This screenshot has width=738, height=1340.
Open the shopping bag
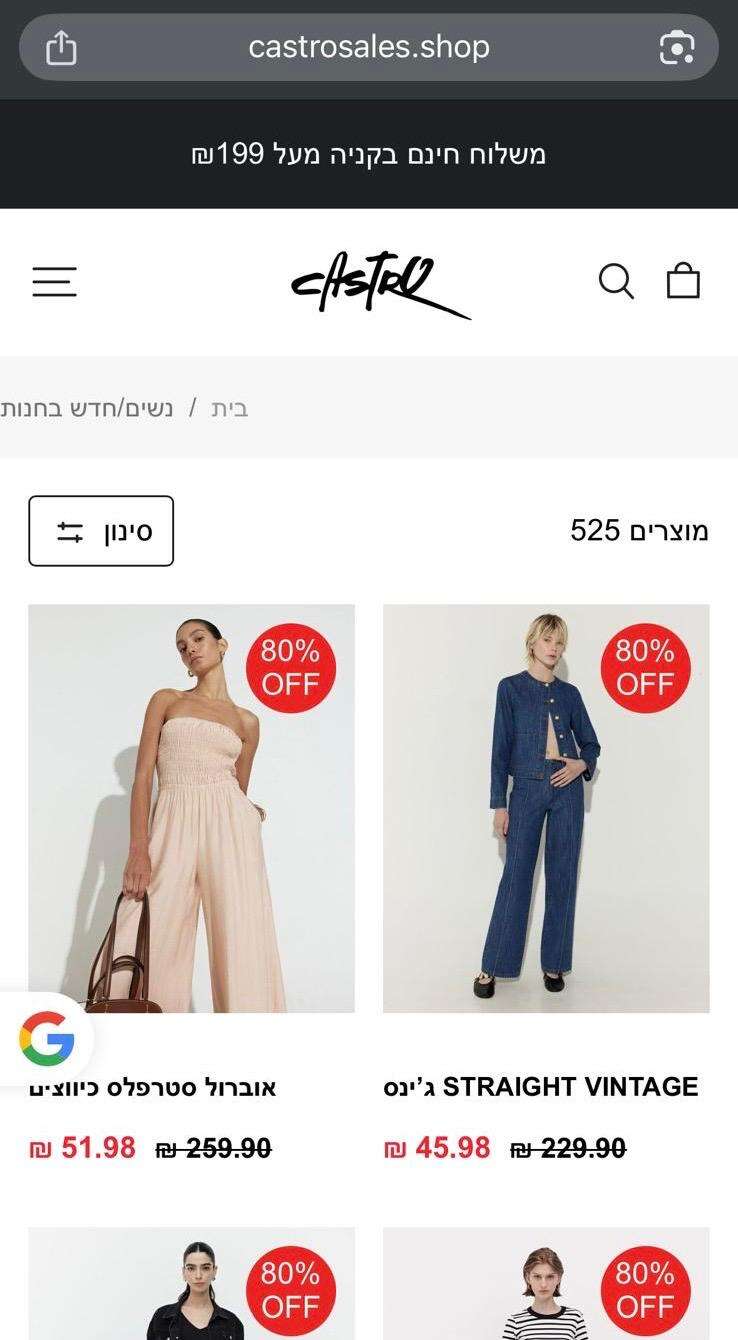tap(683, 282)
